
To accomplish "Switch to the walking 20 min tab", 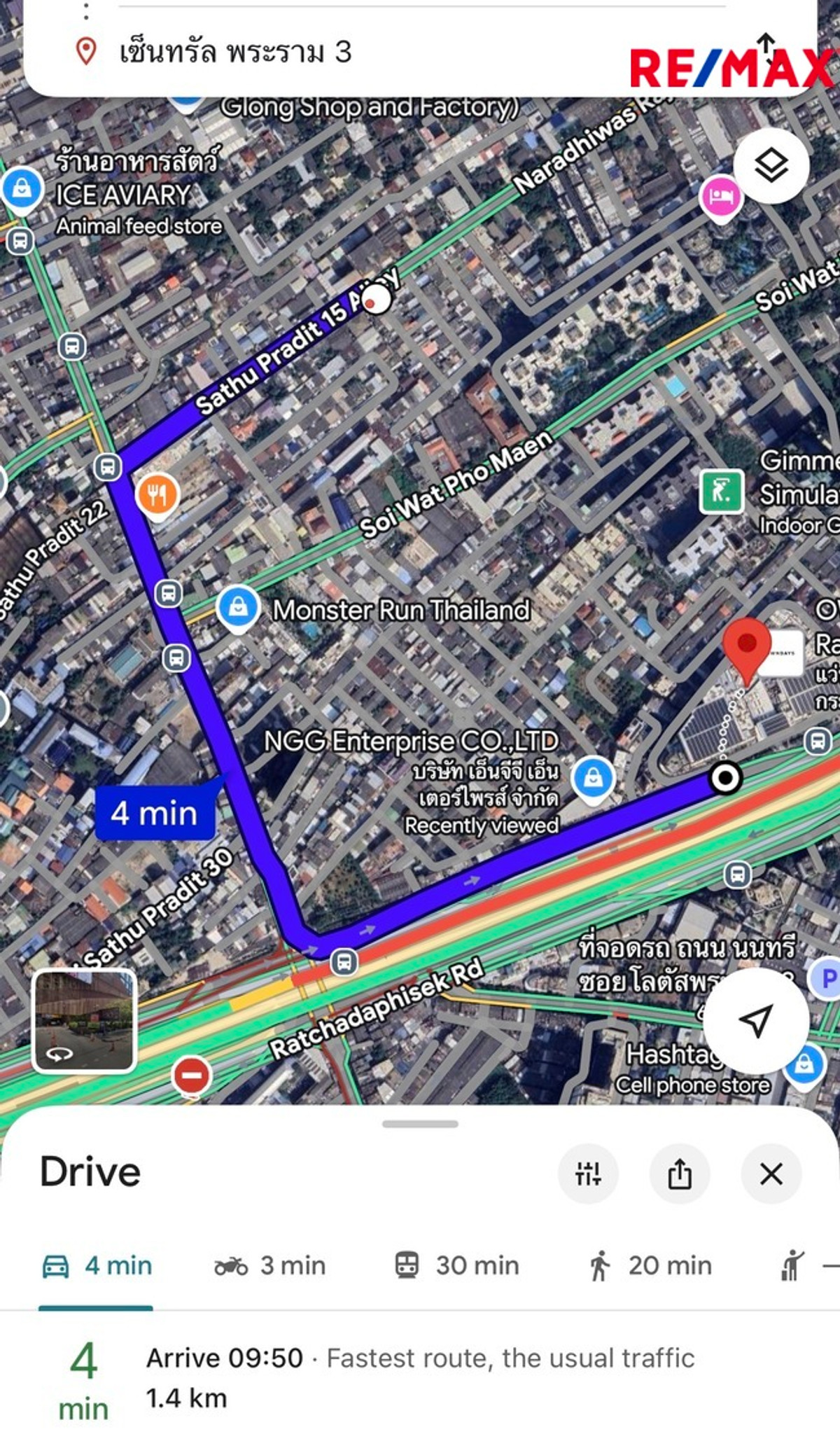I will (650, 1266).
